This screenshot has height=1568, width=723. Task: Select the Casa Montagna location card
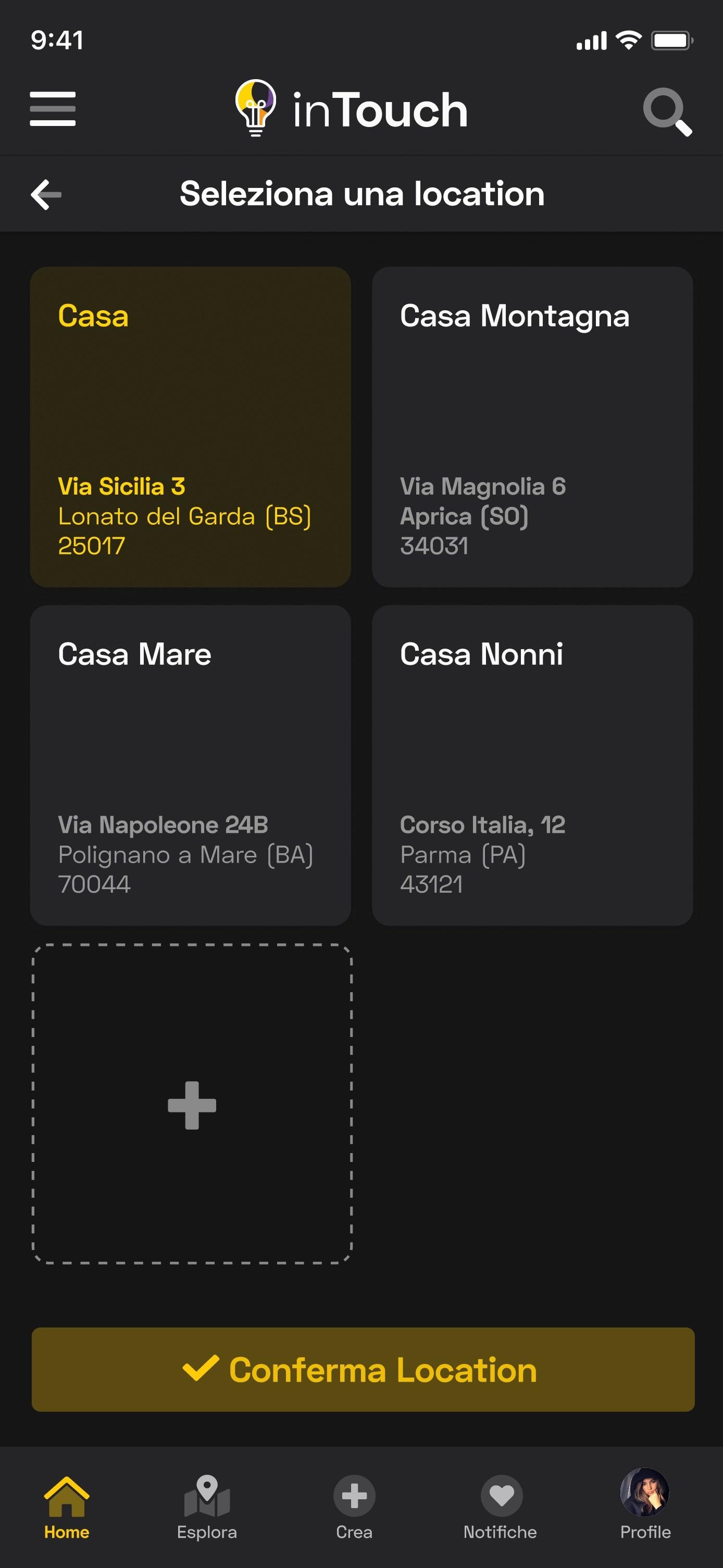click(532, 426)
